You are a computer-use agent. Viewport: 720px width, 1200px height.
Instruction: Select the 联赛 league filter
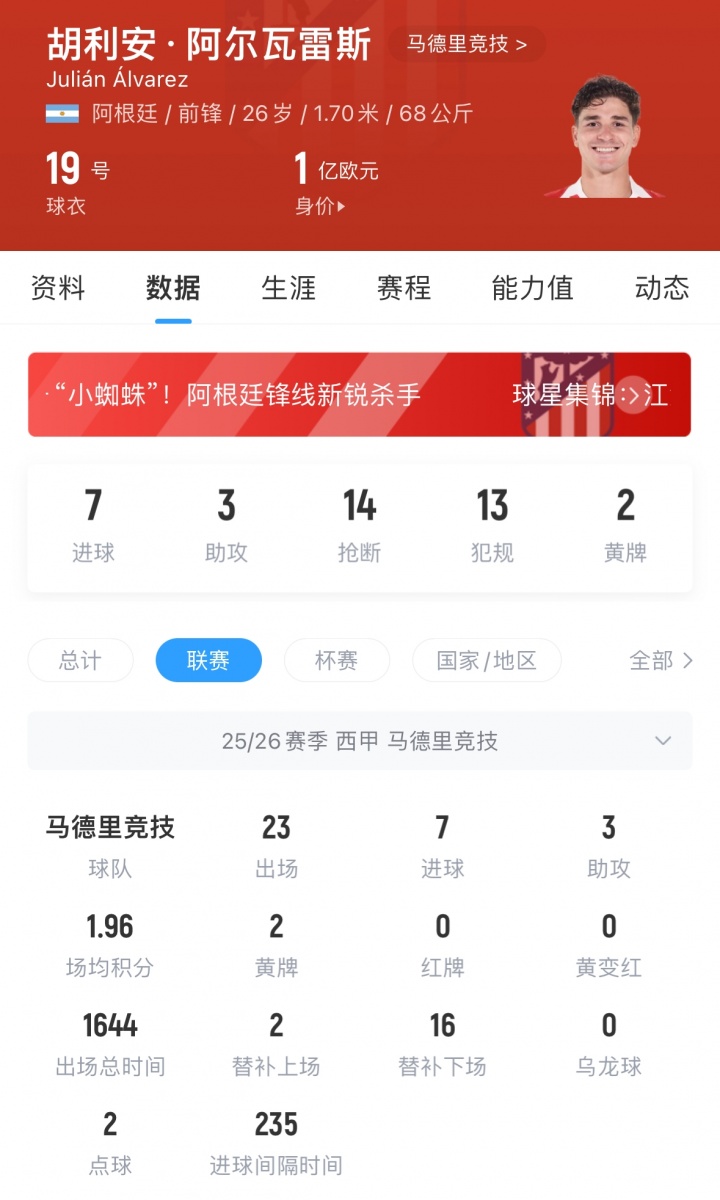208,660
